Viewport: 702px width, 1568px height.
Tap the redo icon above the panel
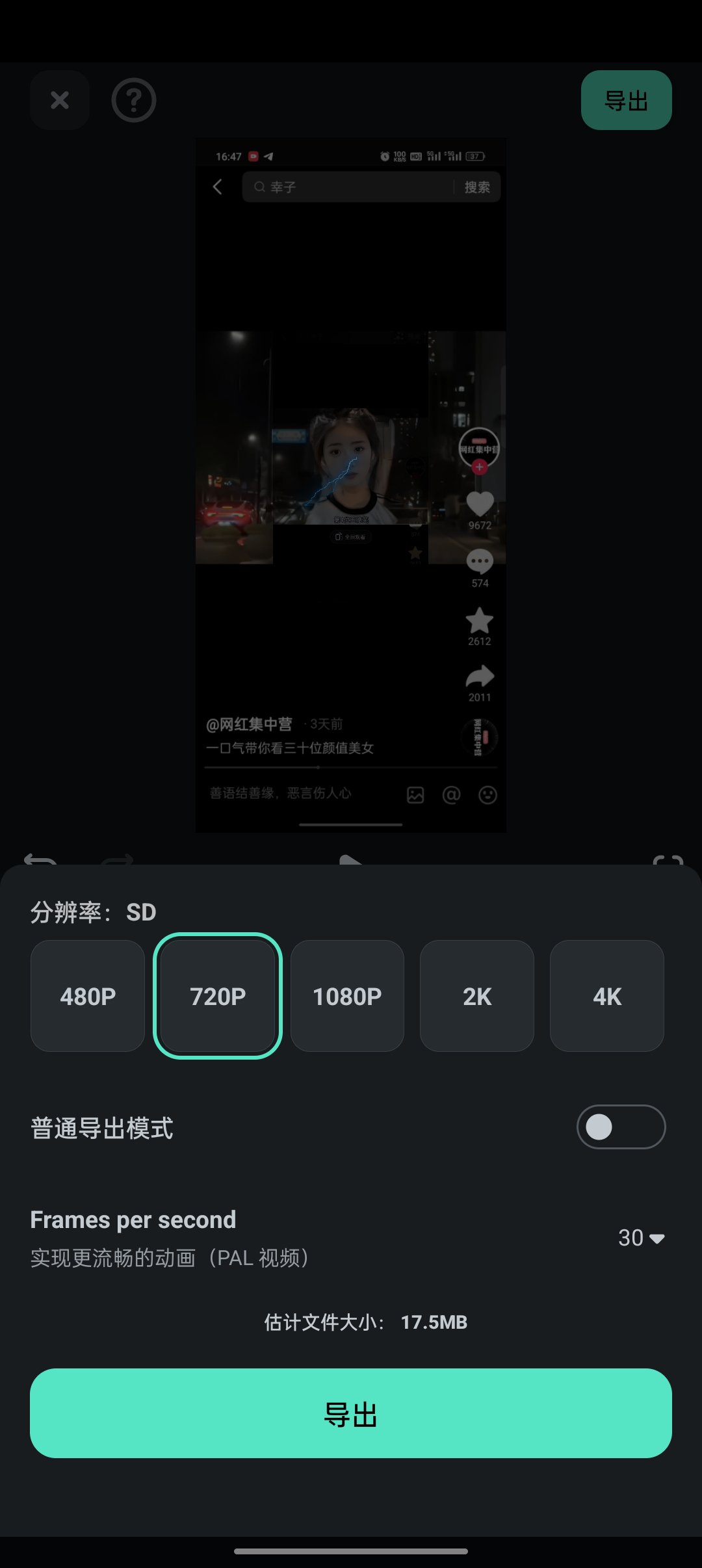coord(117,858)
